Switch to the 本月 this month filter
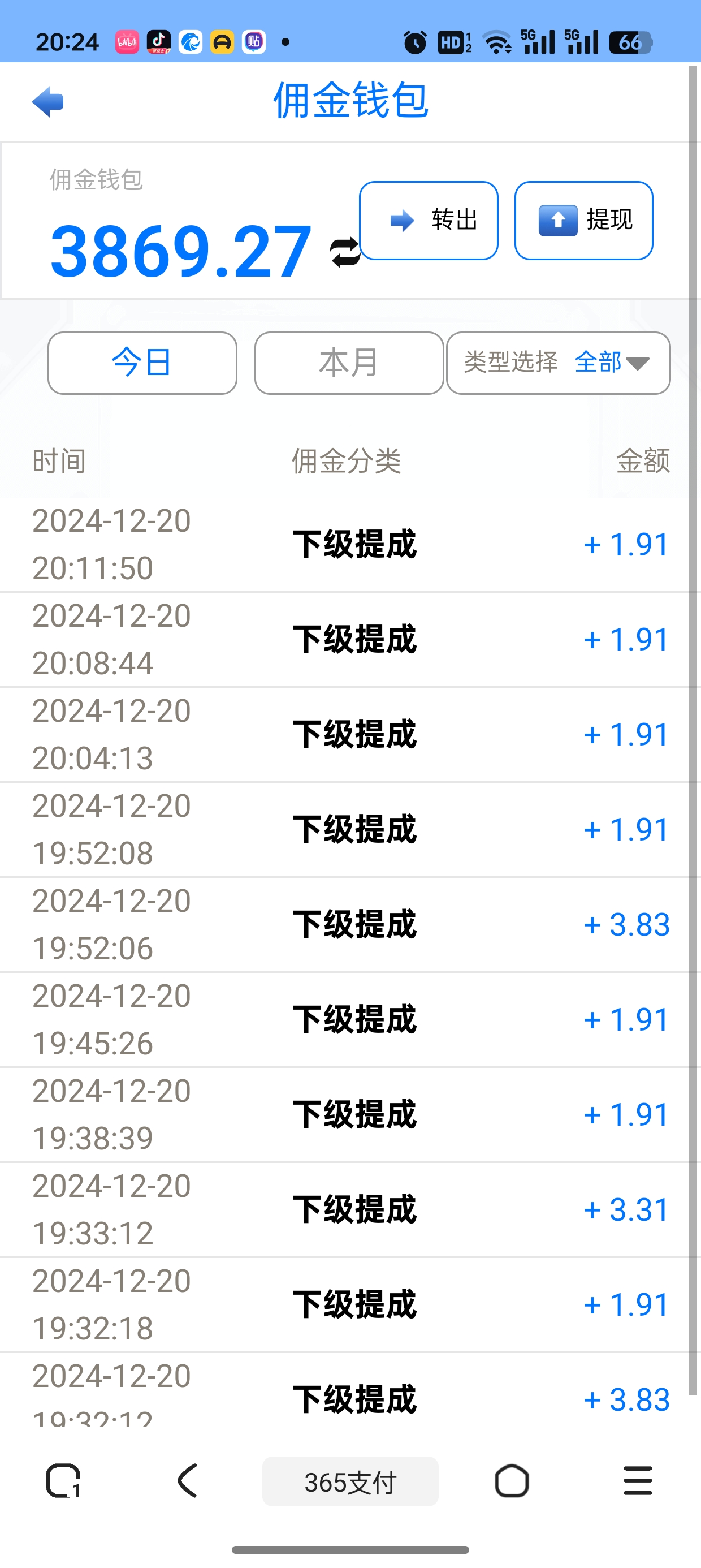 pyautogui.click(x=349, y=363)
